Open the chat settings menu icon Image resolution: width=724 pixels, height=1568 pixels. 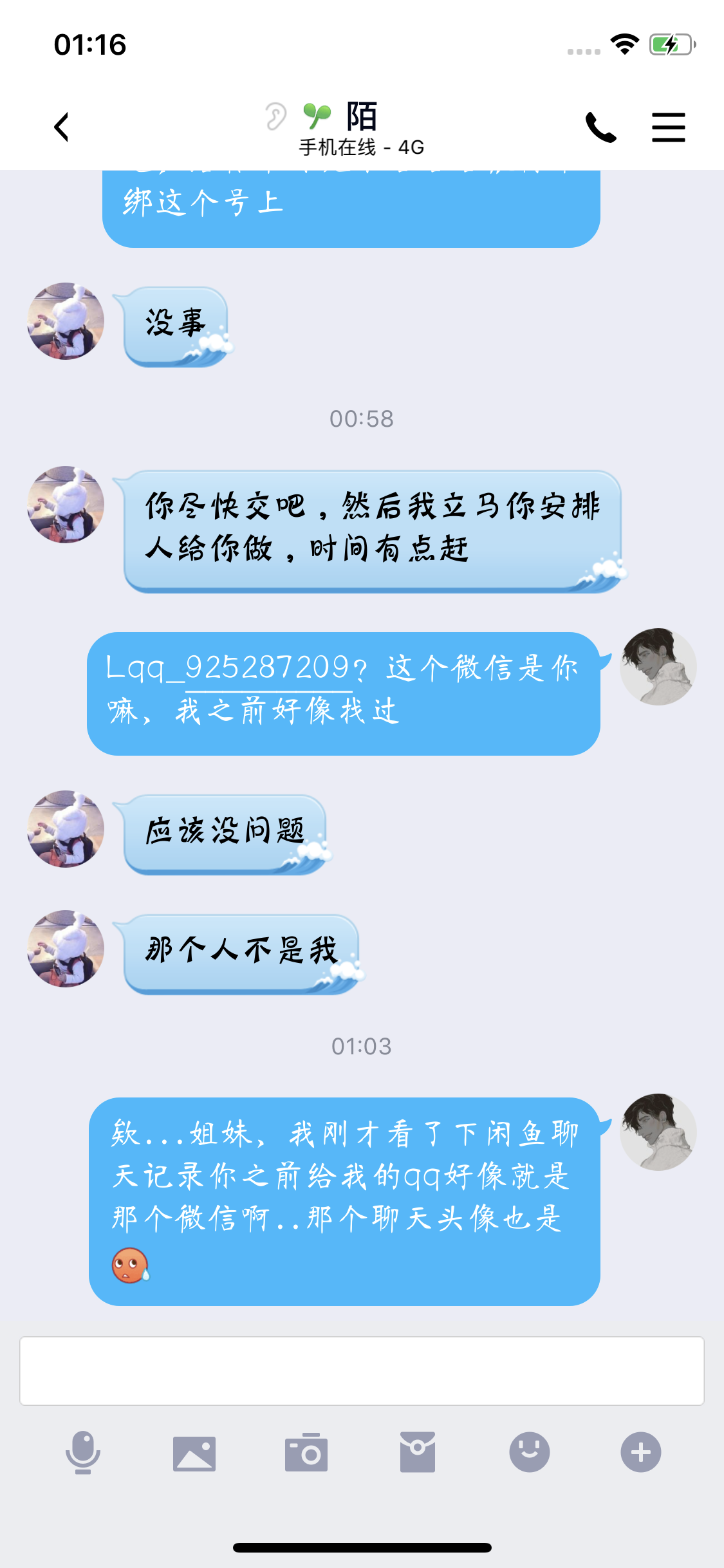coord(669,127)
